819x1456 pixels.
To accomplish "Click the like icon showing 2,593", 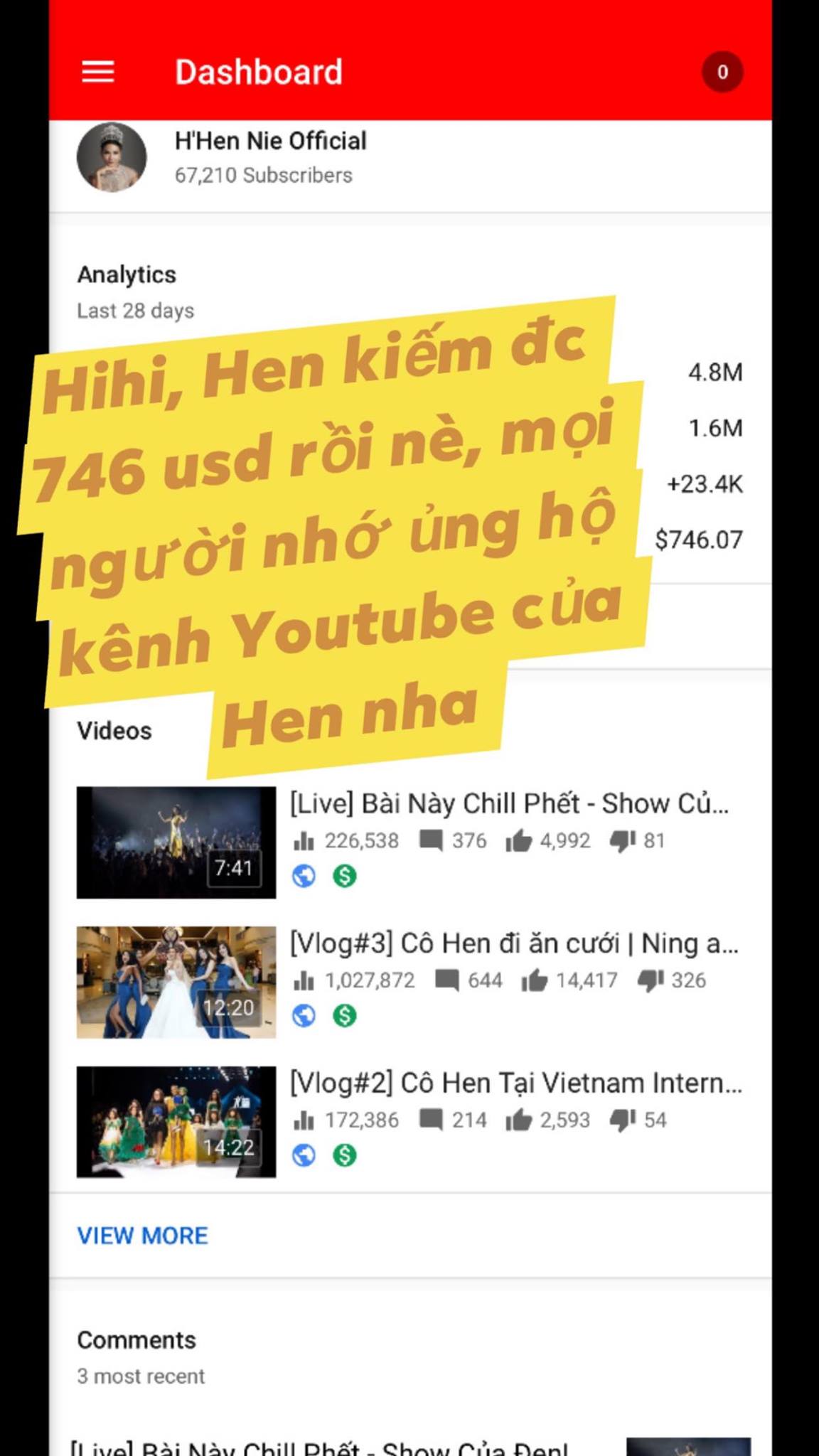I will [521, 1120].
